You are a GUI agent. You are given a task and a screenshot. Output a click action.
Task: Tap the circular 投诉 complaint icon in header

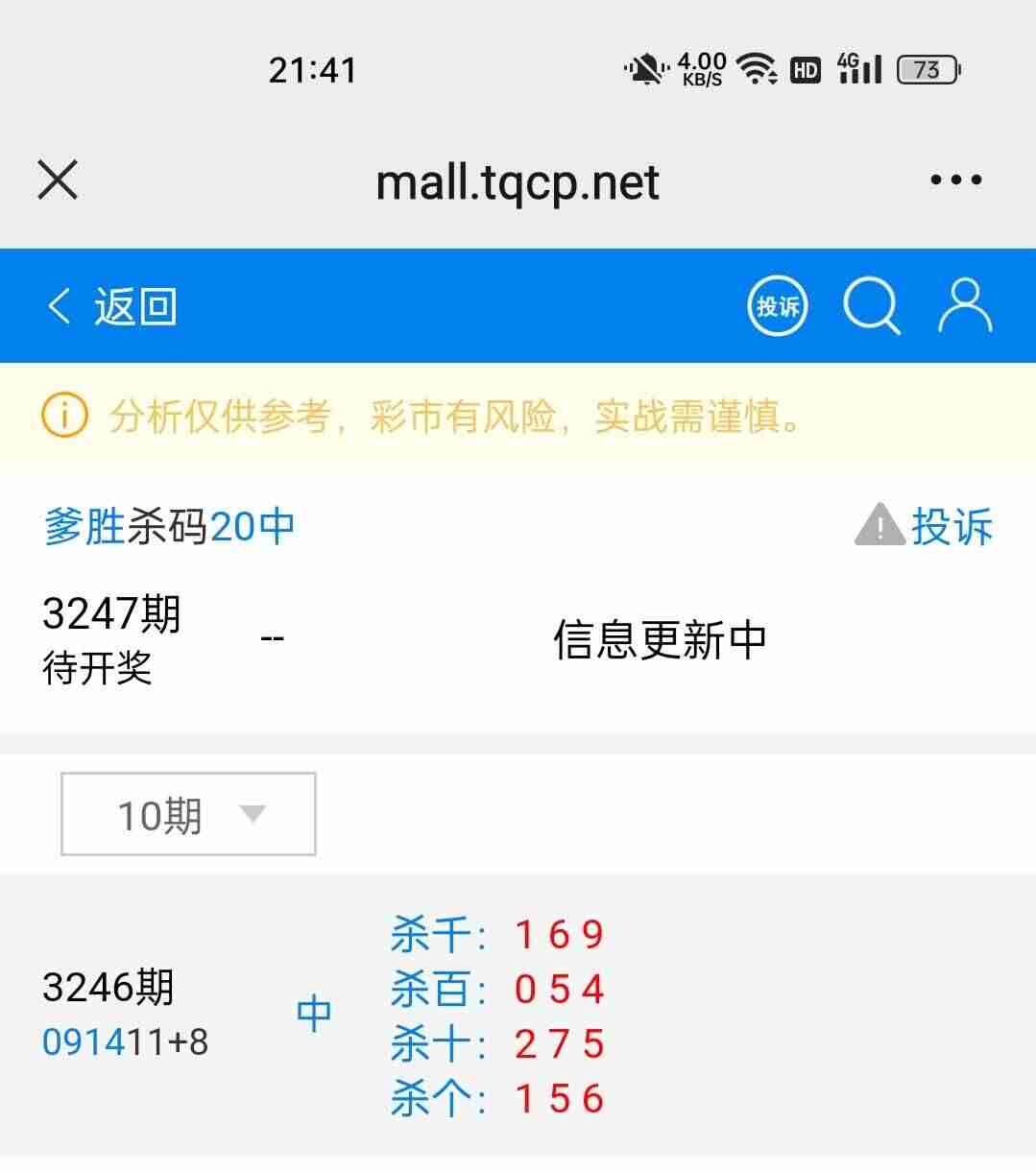777,305
